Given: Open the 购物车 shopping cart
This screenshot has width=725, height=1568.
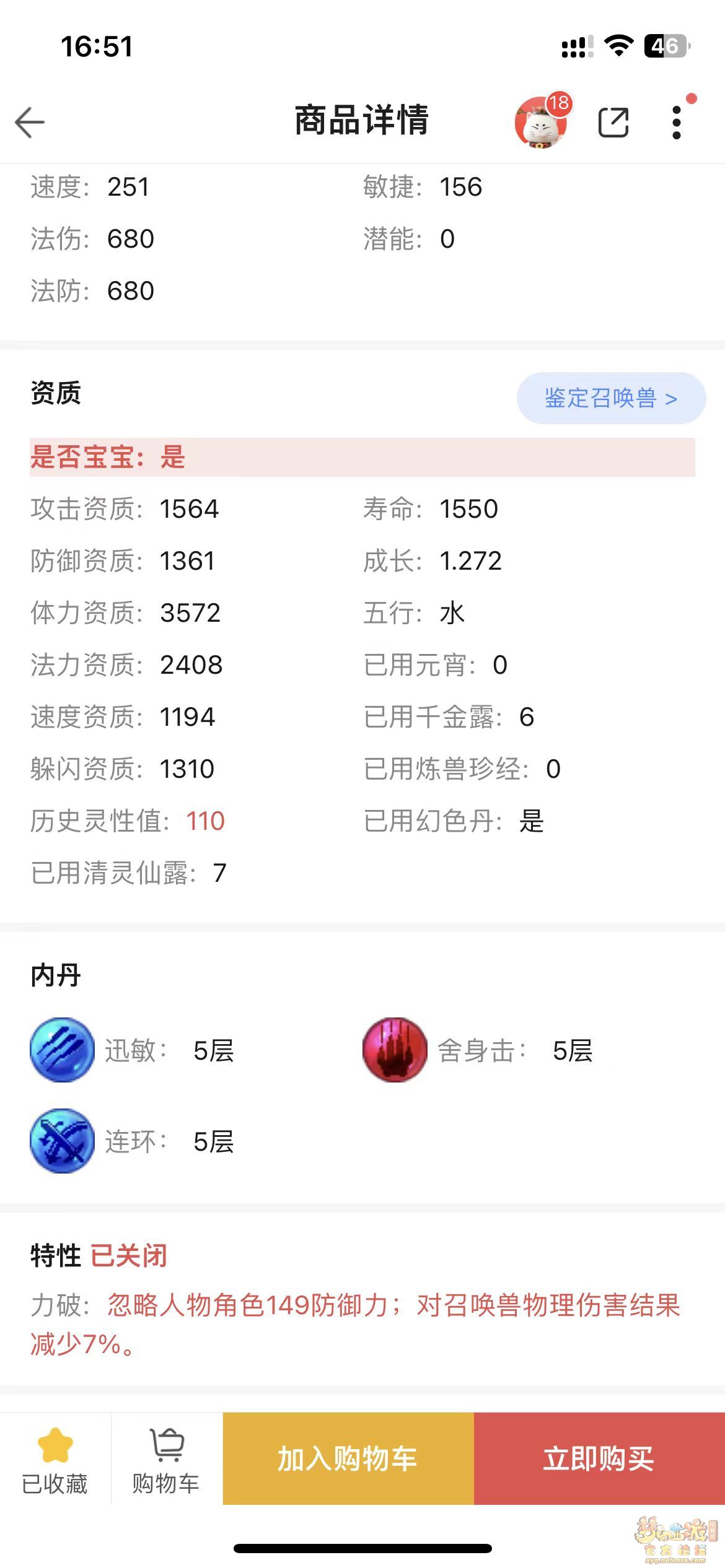Looking at the screenshot, I should click(167, 1459).
